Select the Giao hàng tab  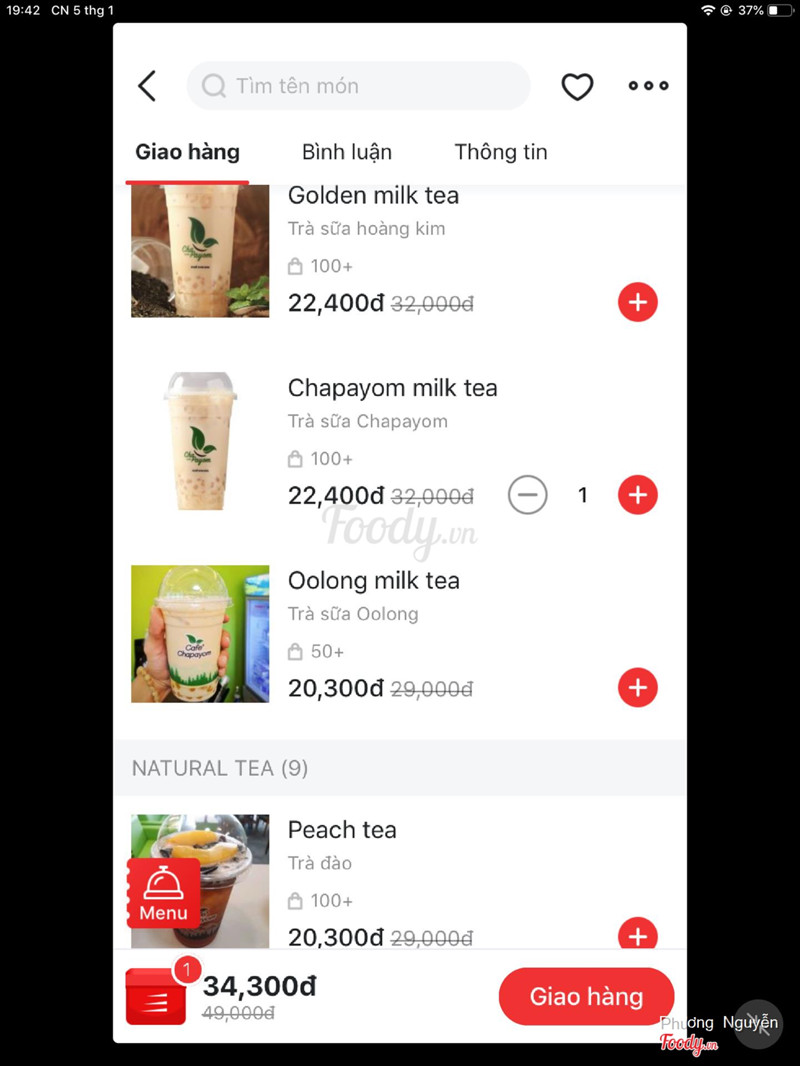click(x=188, y=152)
